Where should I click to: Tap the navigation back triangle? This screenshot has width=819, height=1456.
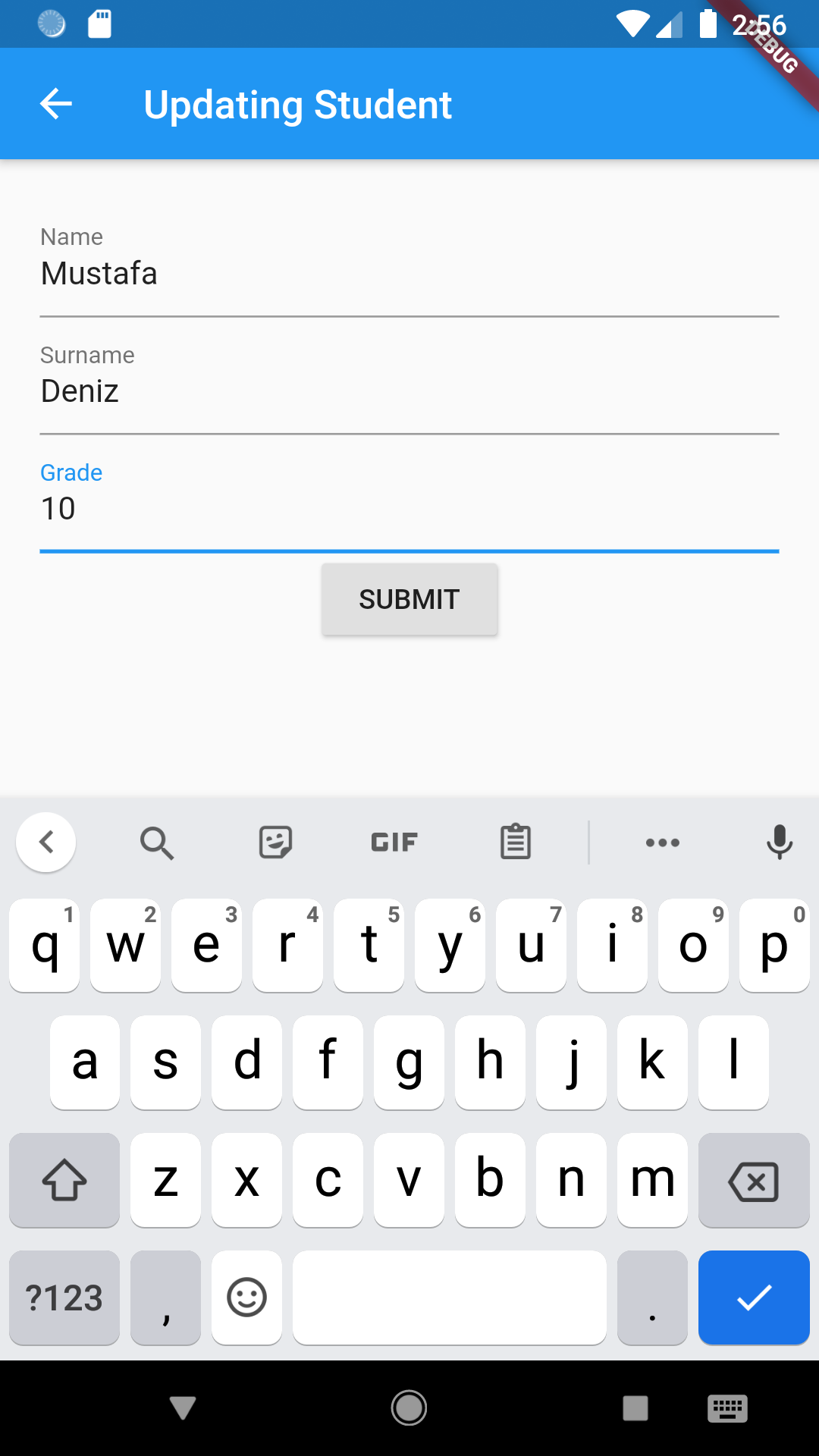pyautogui.click(x=182, y=1407)
